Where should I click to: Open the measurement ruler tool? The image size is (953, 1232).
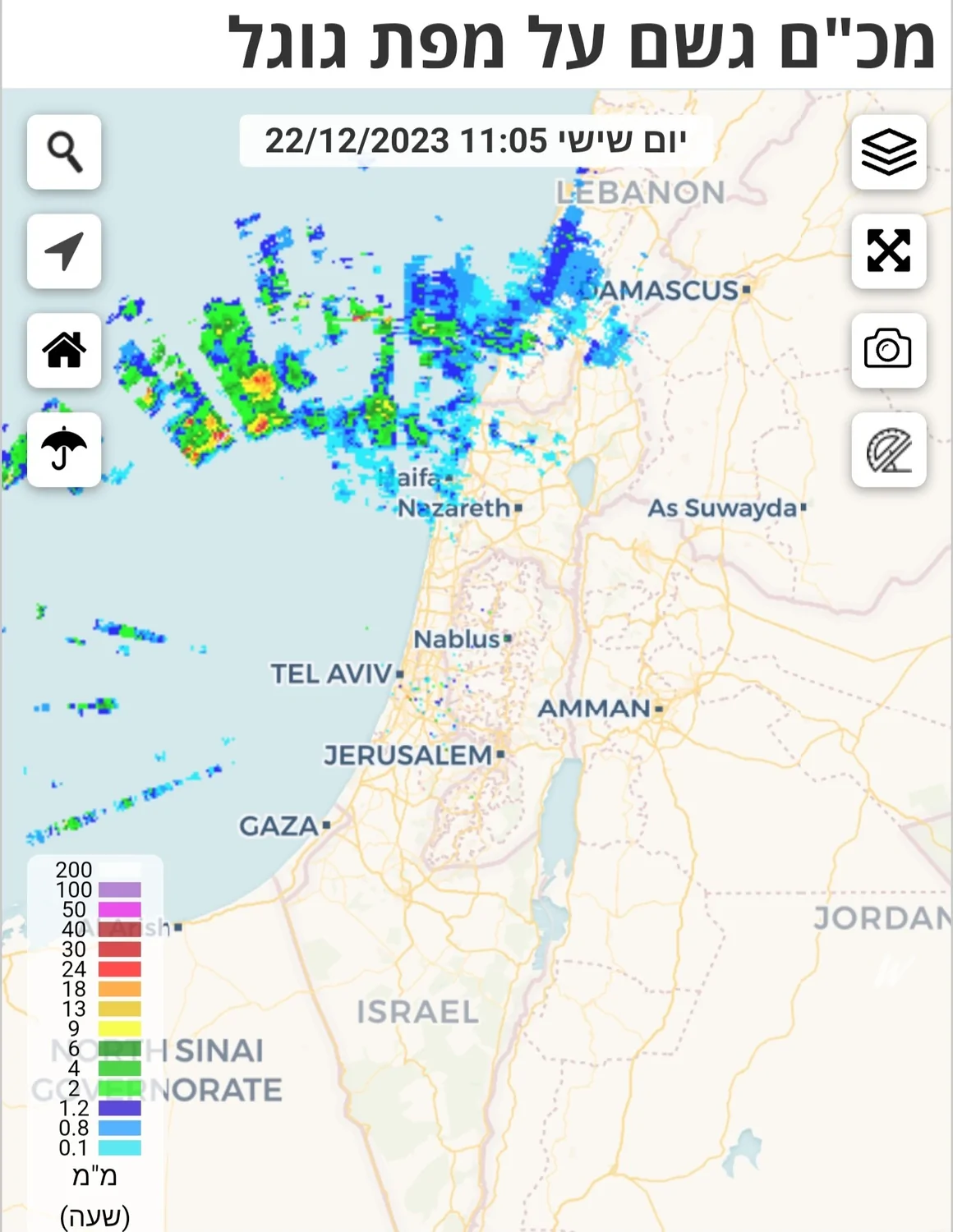tap(889, 449)
